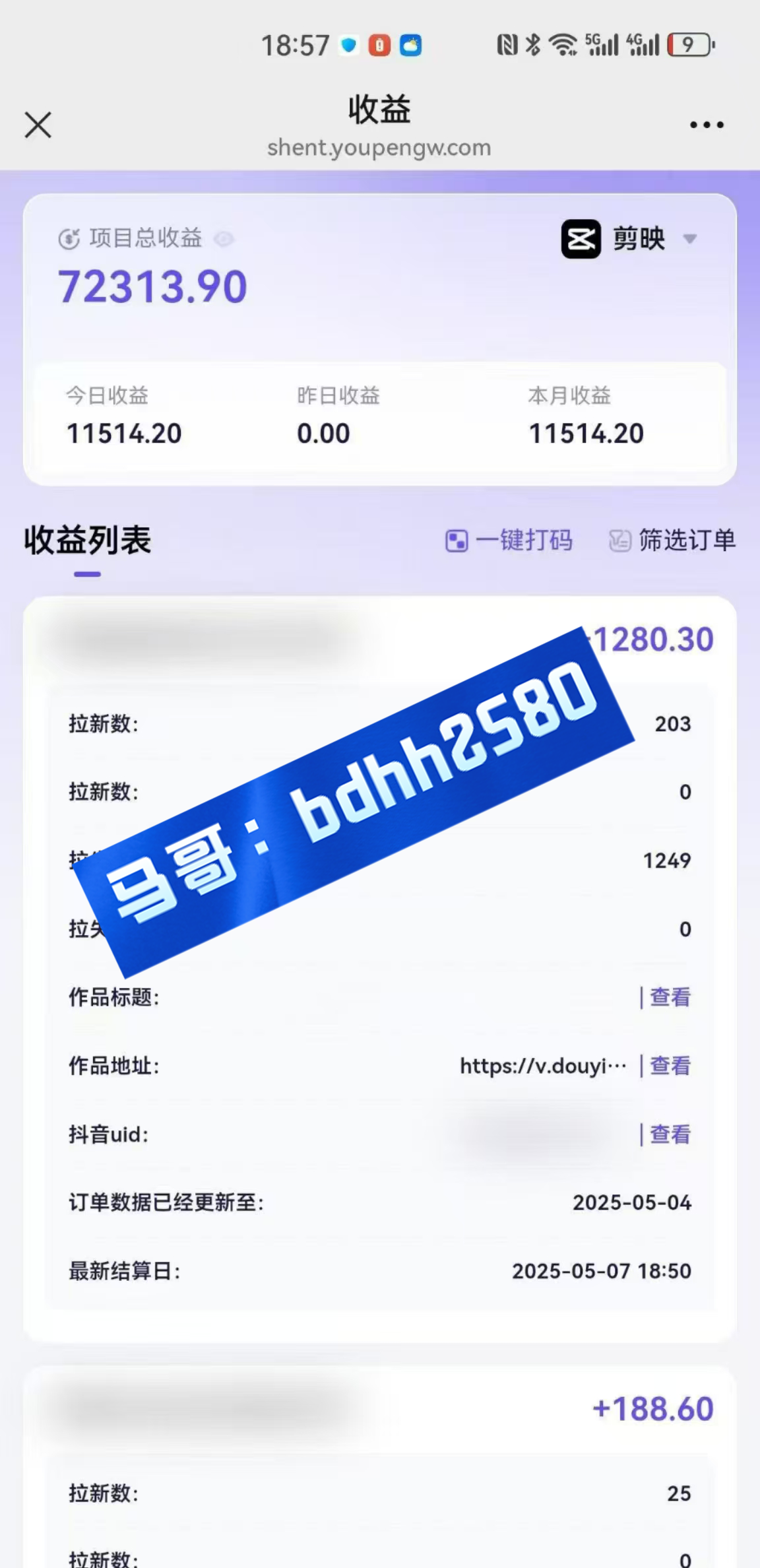Close the 收益 web page
This screenshot has height=1568, width=760.
coord(38,125)
